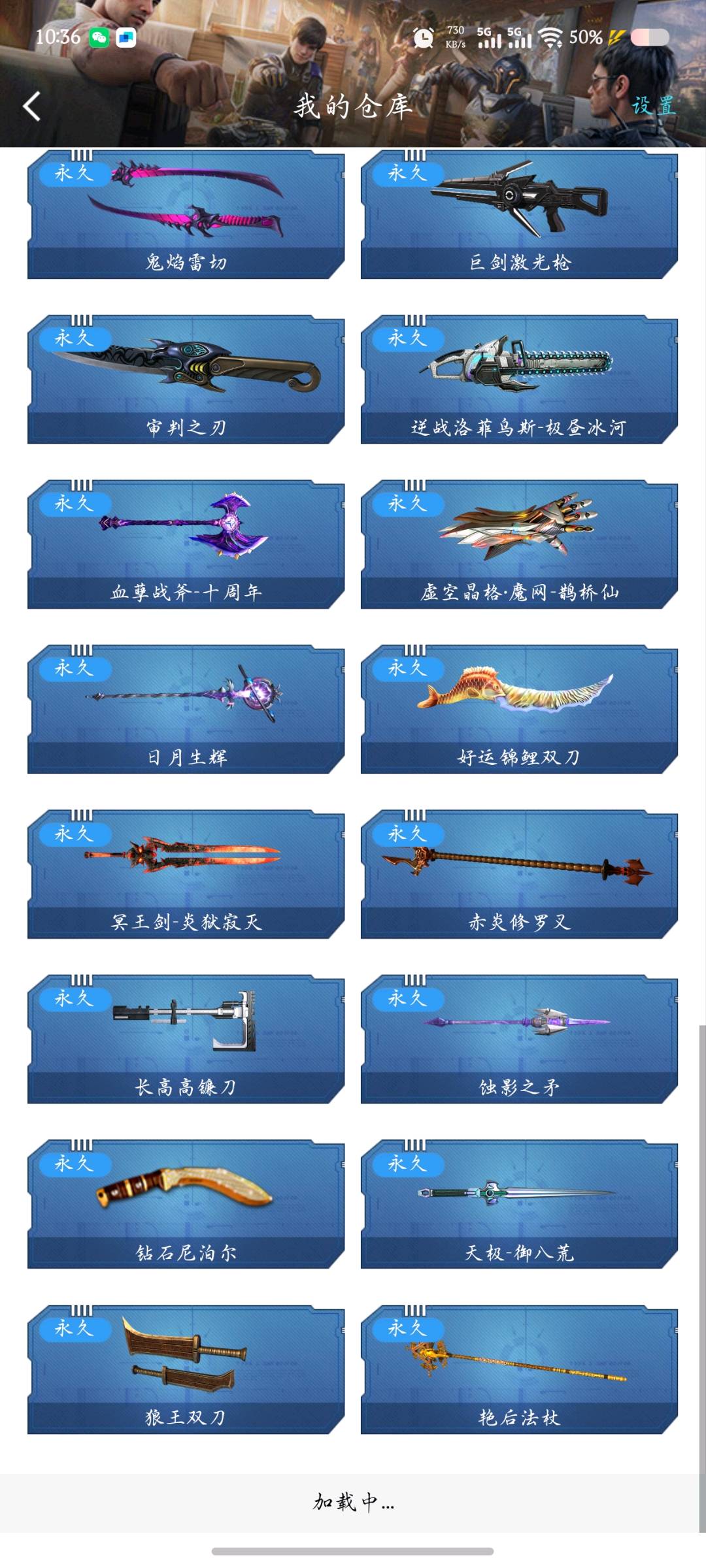This screenshot has height=1568, width=706.
Task: Tap the 钻石尼泊尔 card
Action: (186, 1205)
